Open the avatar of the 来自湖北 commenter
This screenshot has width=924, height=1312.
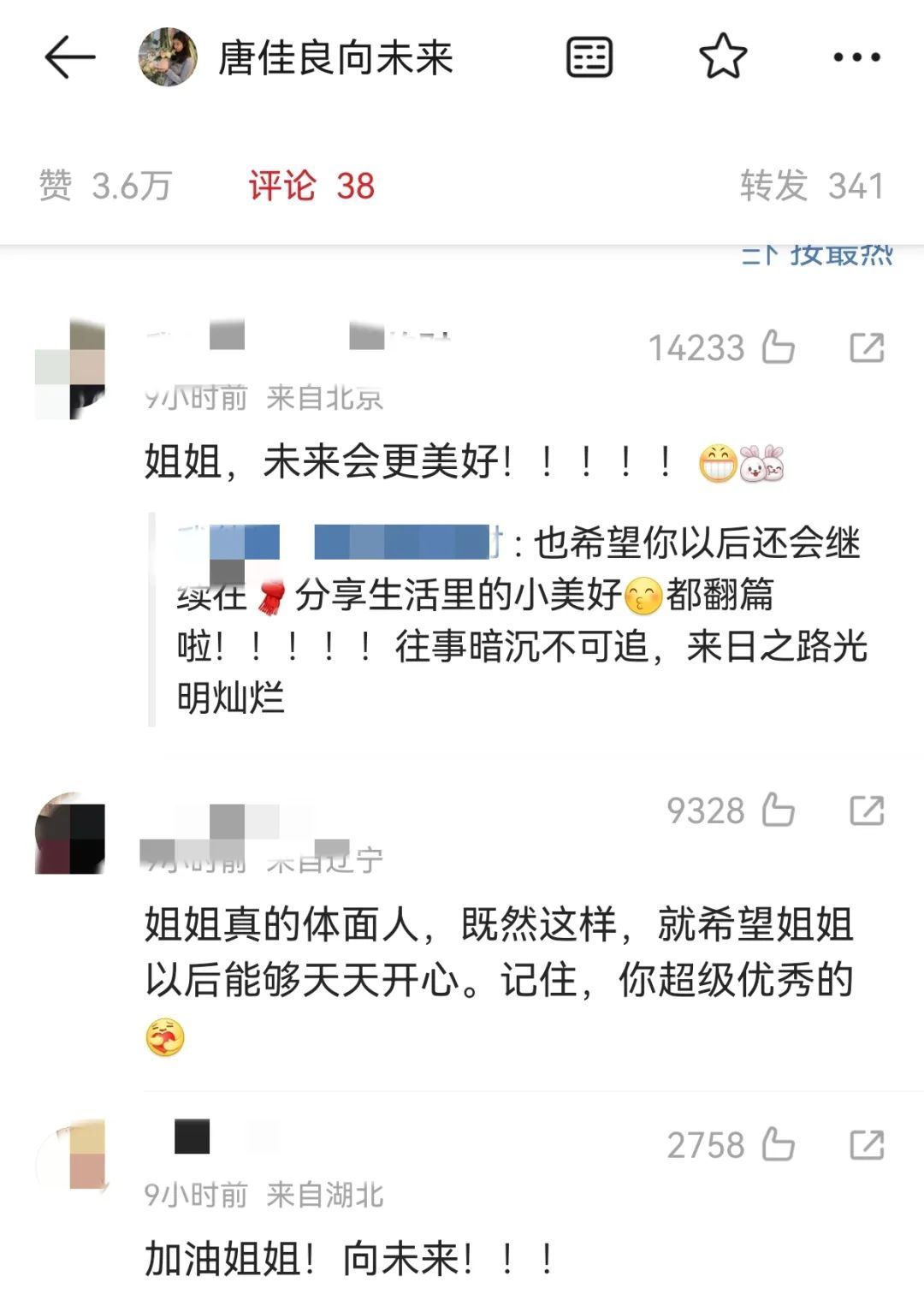click(73, 1156)
